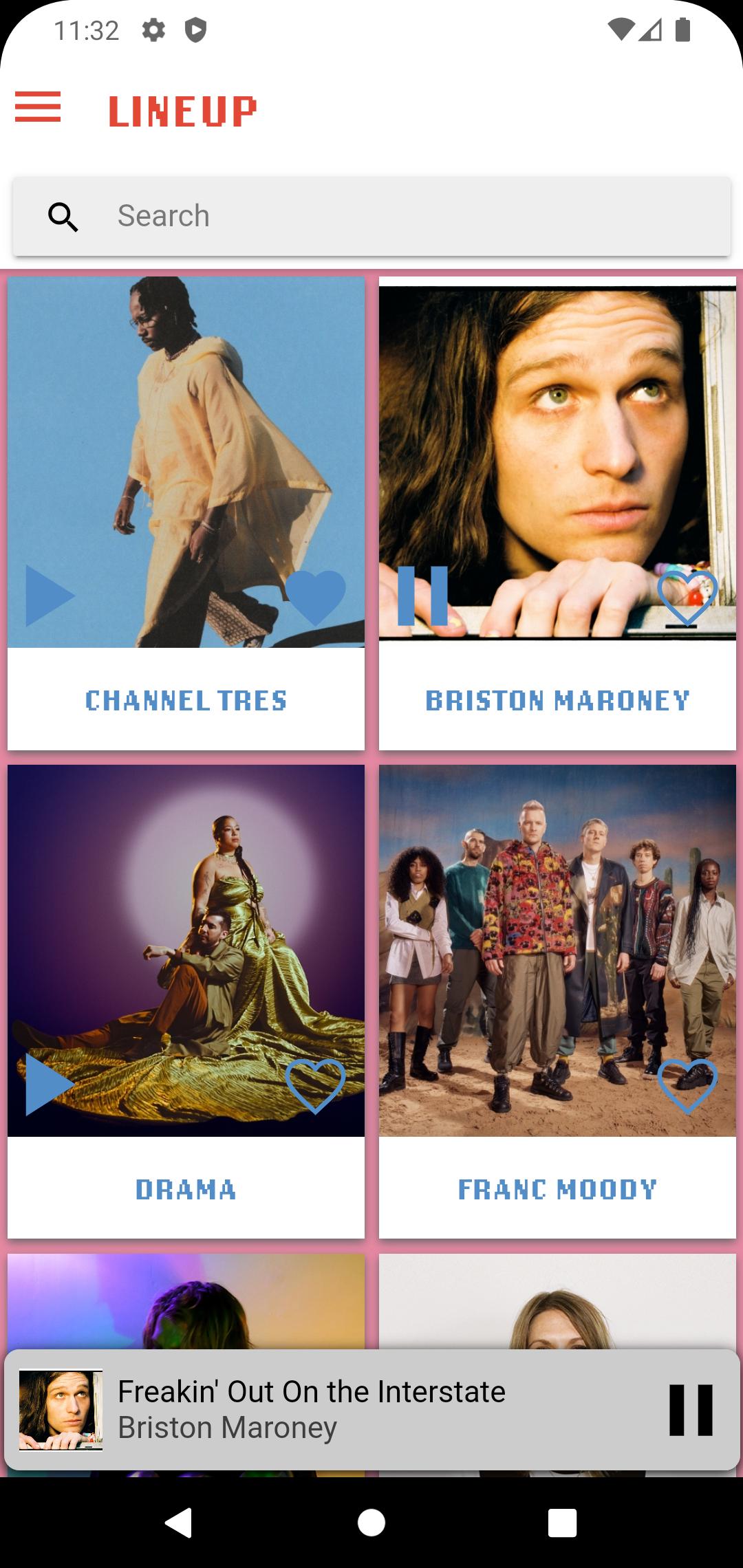743x1568 pixels.
Task: Open the Channel Tres artist card
Action: (186, 513)
